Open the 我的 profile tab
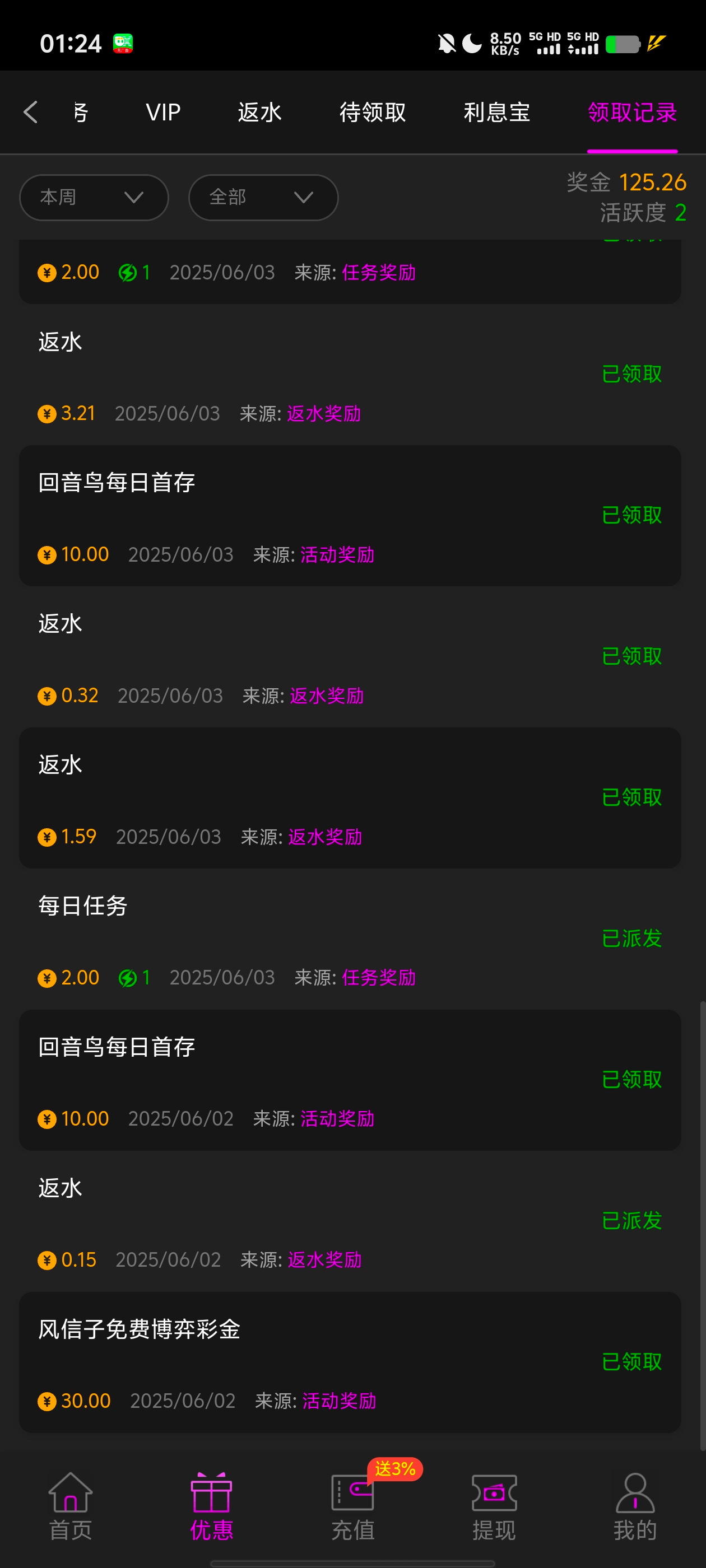This screenshot has width=706, height=1568. [635, 1505]
